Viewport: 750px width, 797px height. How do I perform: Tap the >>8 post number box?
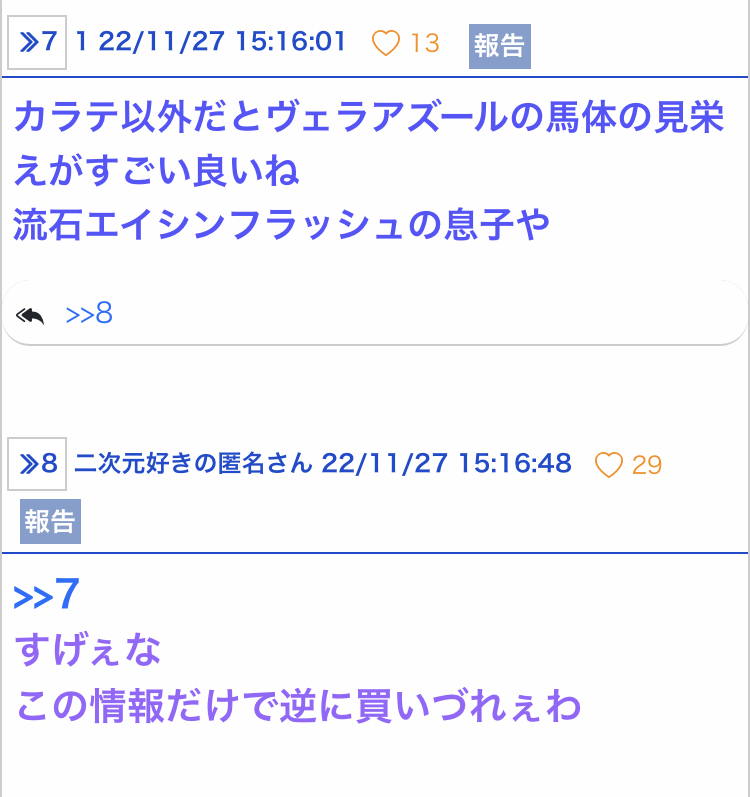(x=37, y=464)
